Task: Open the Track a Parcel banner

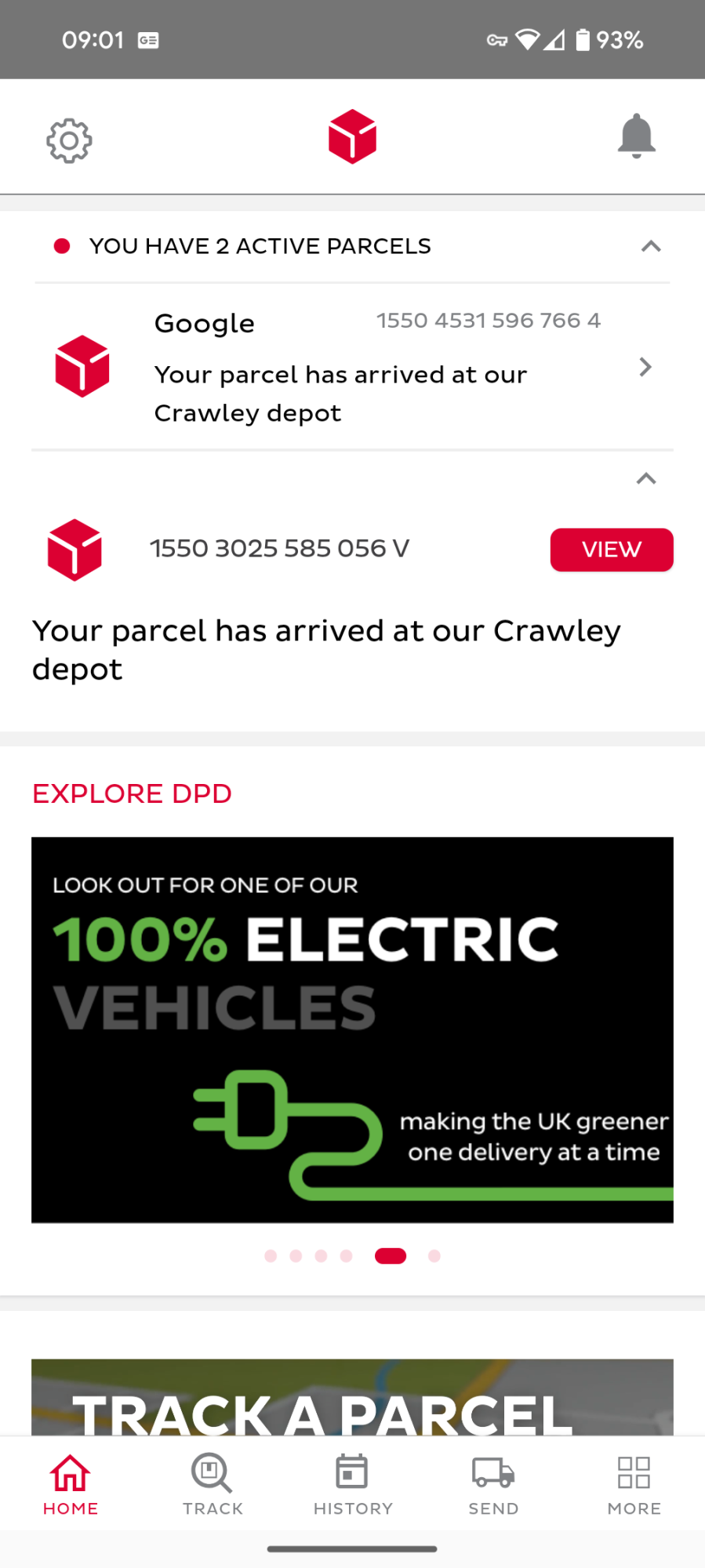Action: pyautogui.click(x=352, y=1397)
